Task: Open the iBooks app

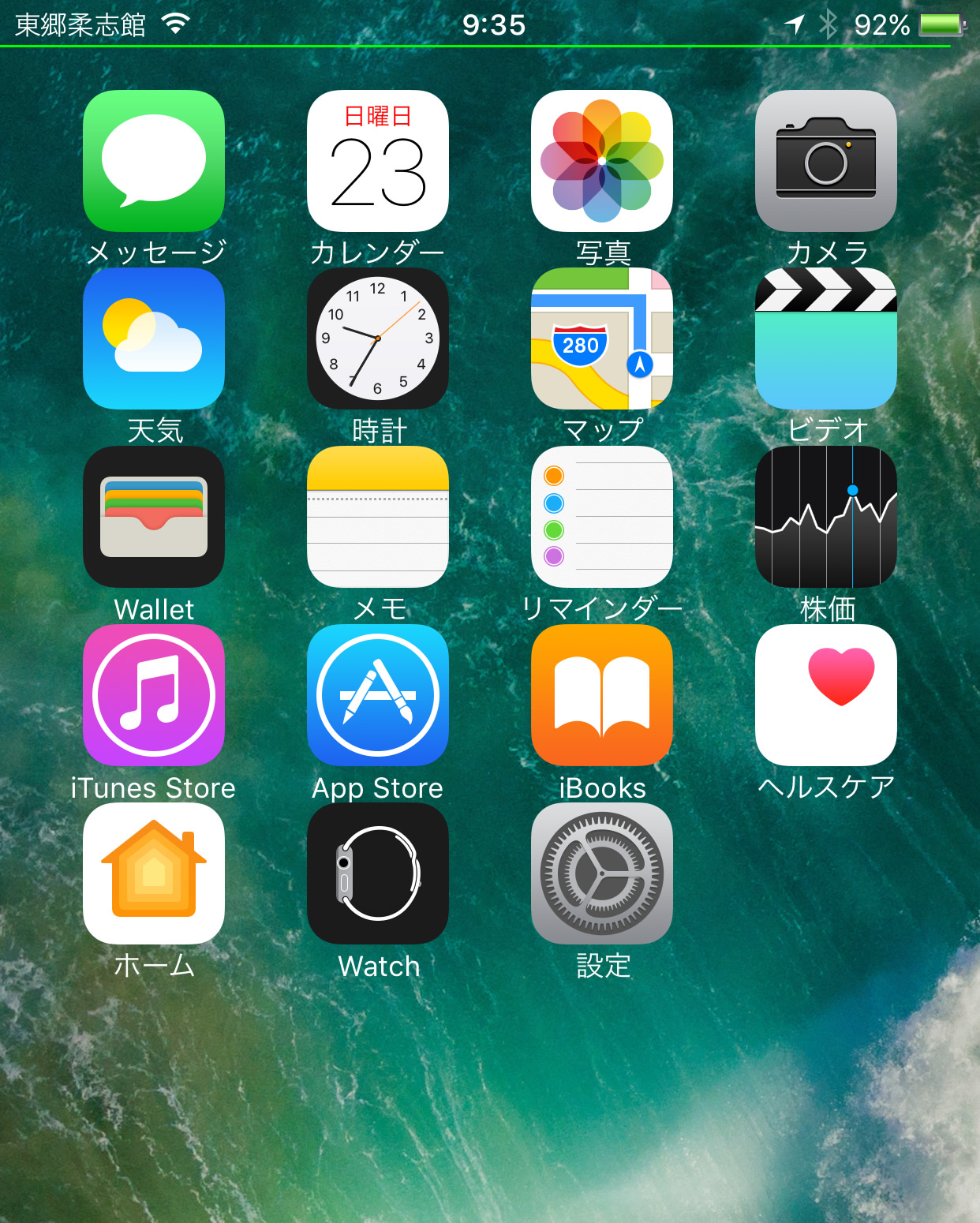Action: (602, 695)
